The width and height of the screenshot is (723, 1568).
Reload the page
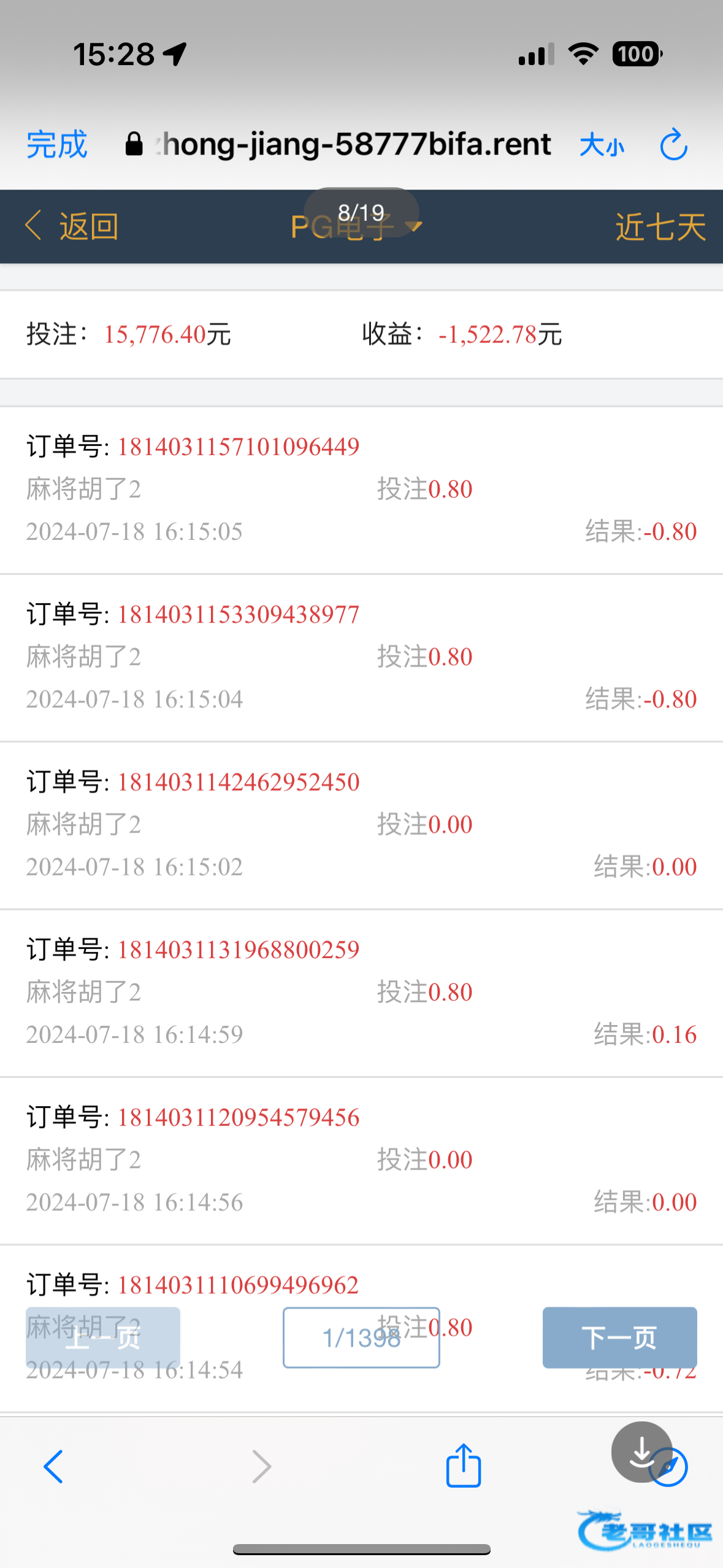673,145
